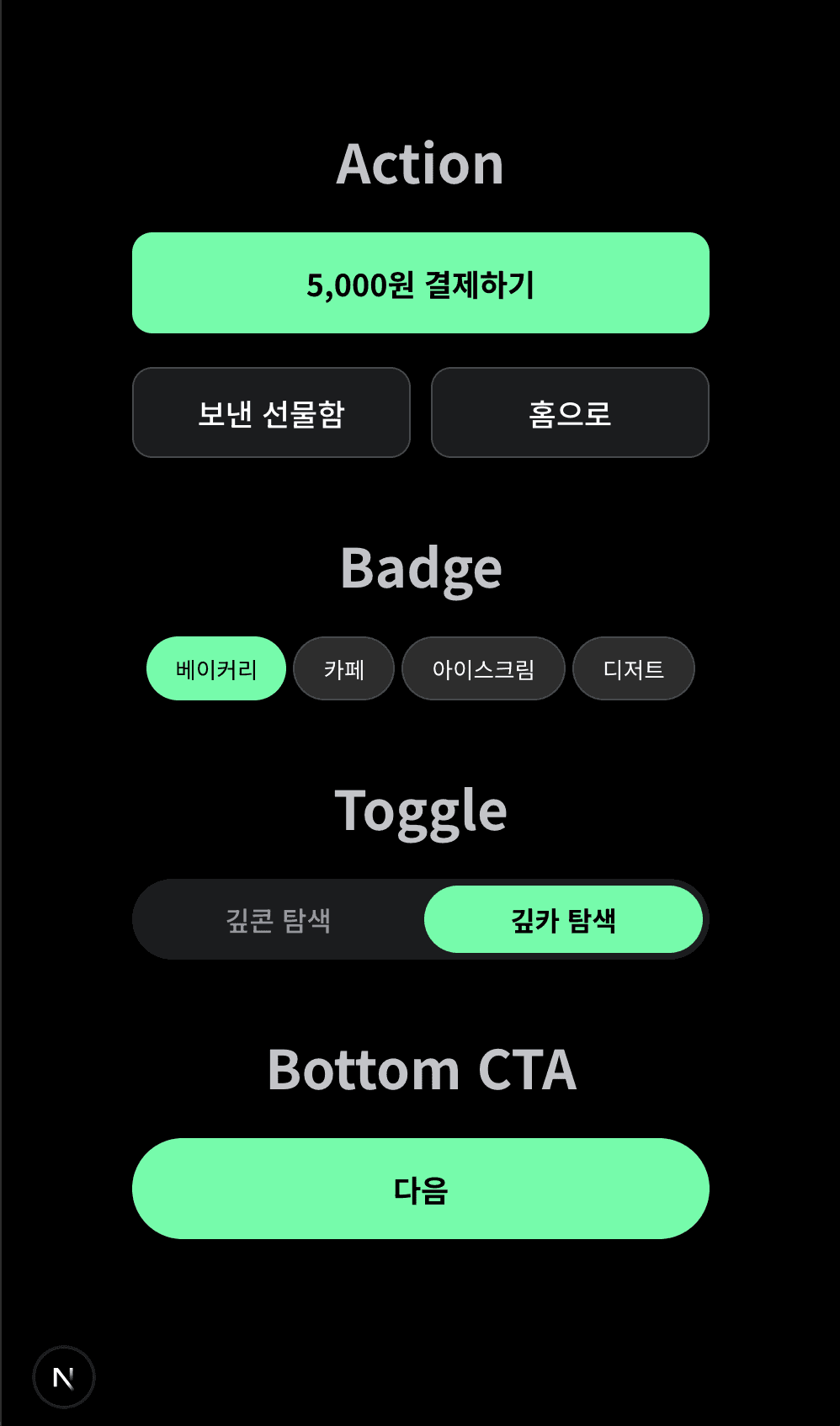
Task: Choose the 카페 badge
Action: pyautogui.click(x=343, y=669)
